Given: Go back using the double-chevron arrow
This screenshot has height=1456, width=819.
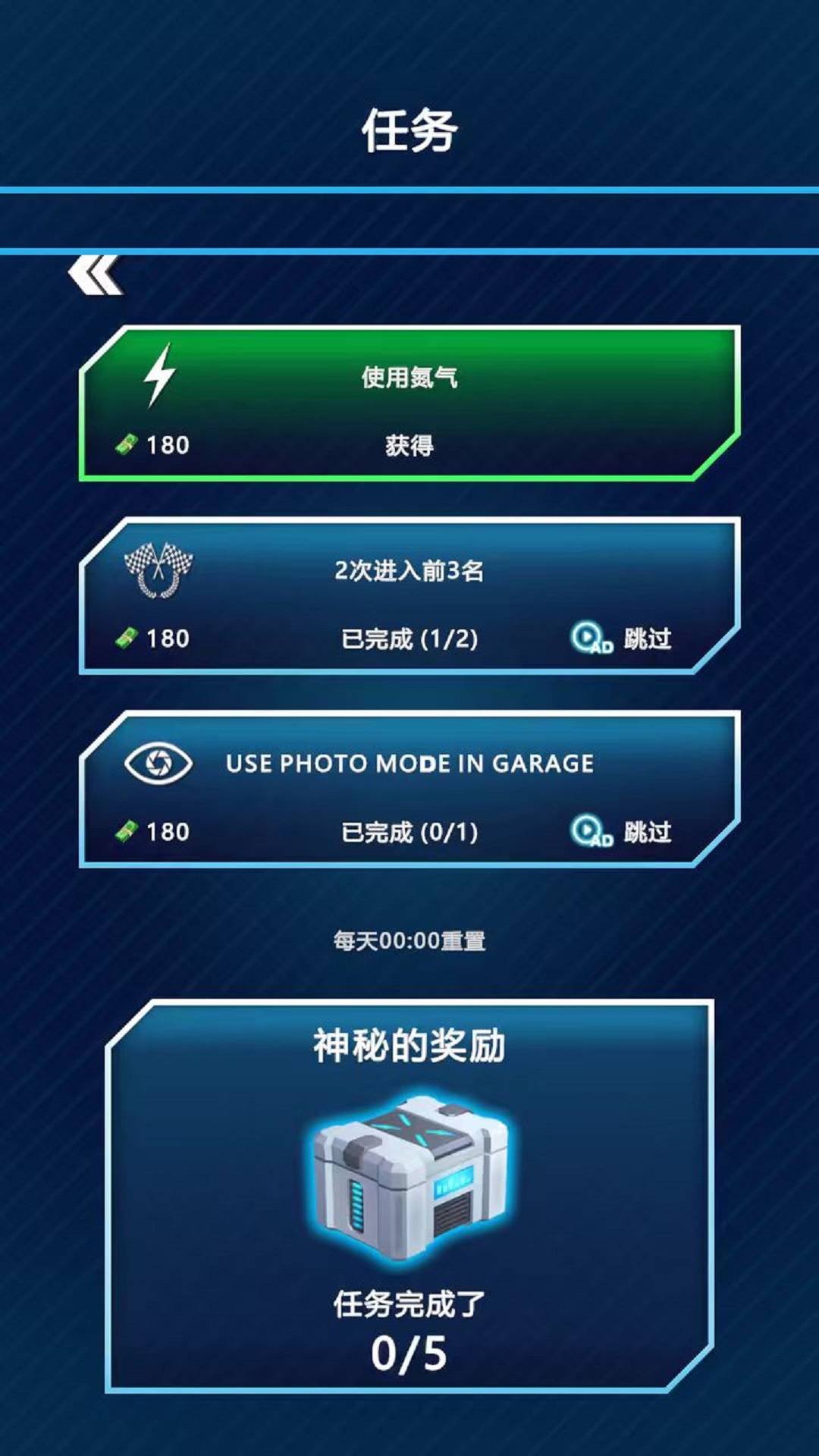Looking at the screenshot, I should click(x=96, y=275).
